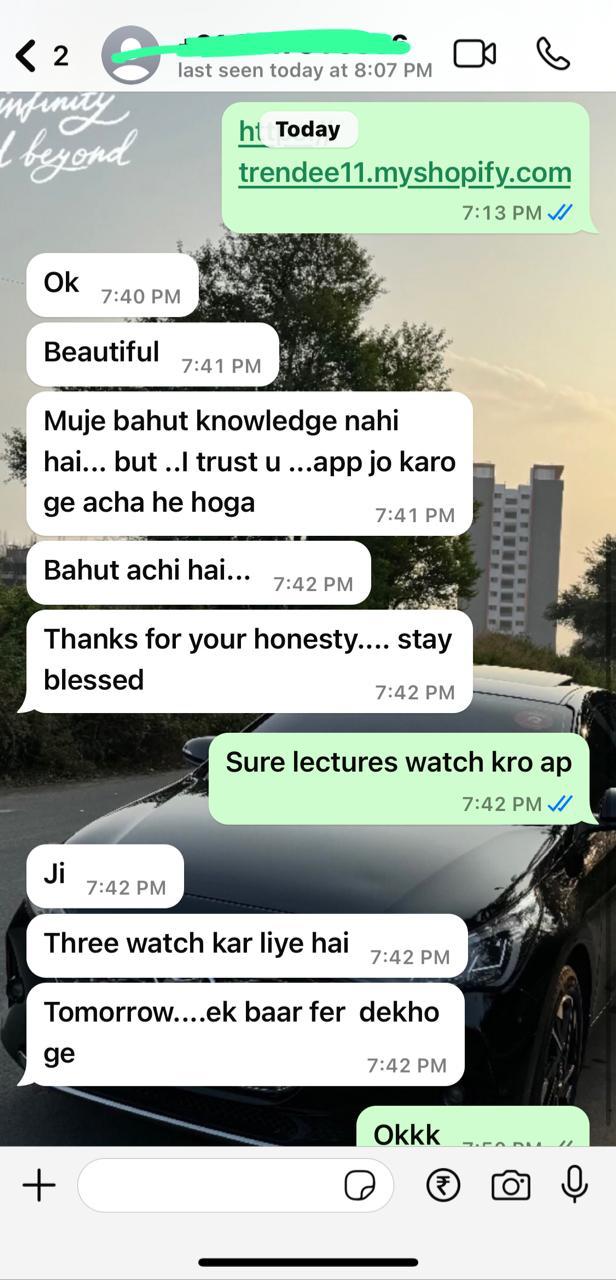Start a voice call

click(553, 54)
